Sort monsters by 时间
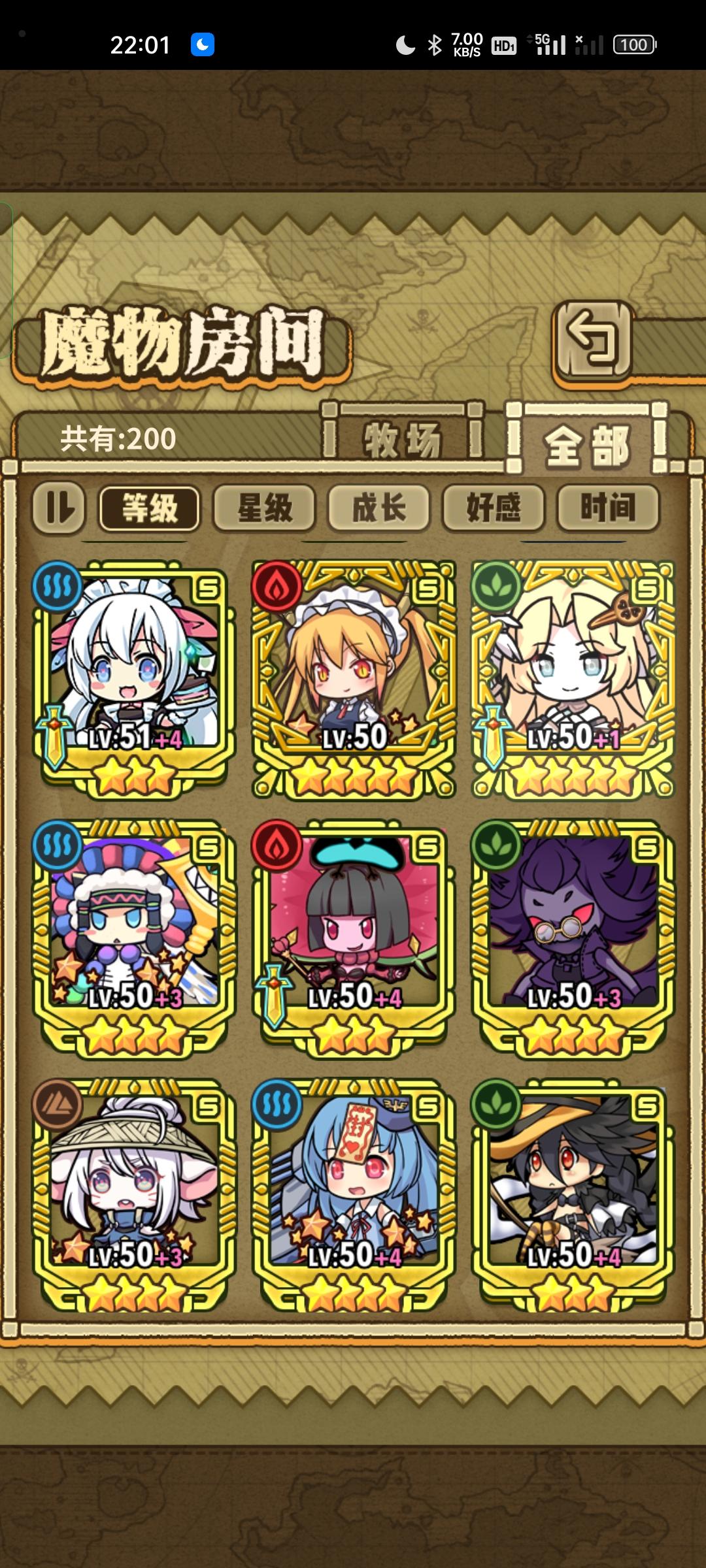 point(607,508)
